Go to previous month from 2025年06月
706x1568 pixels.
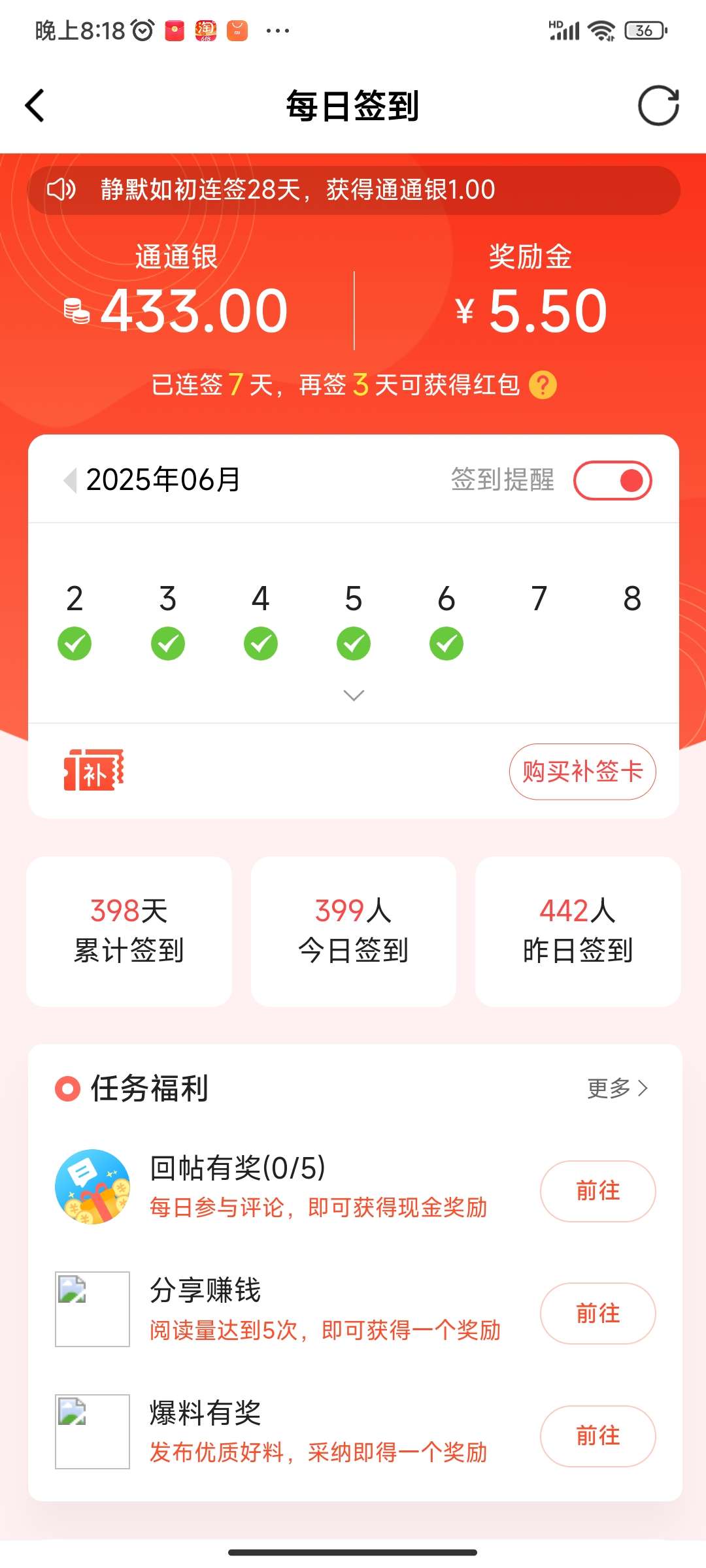coord(69,480)
